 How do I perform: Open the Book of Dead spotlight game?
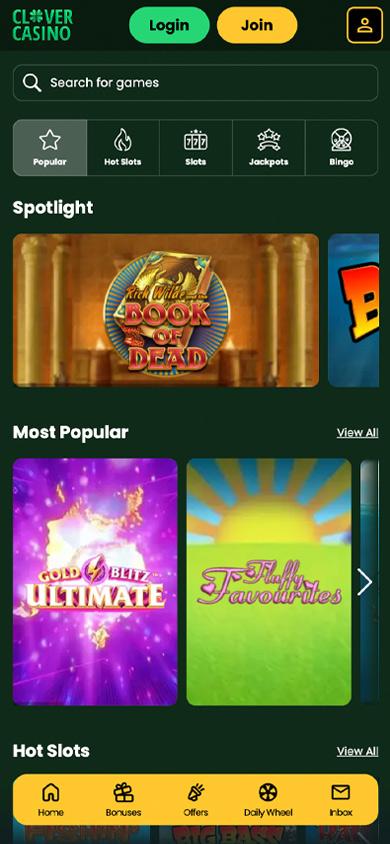click(x=166, y=310)
